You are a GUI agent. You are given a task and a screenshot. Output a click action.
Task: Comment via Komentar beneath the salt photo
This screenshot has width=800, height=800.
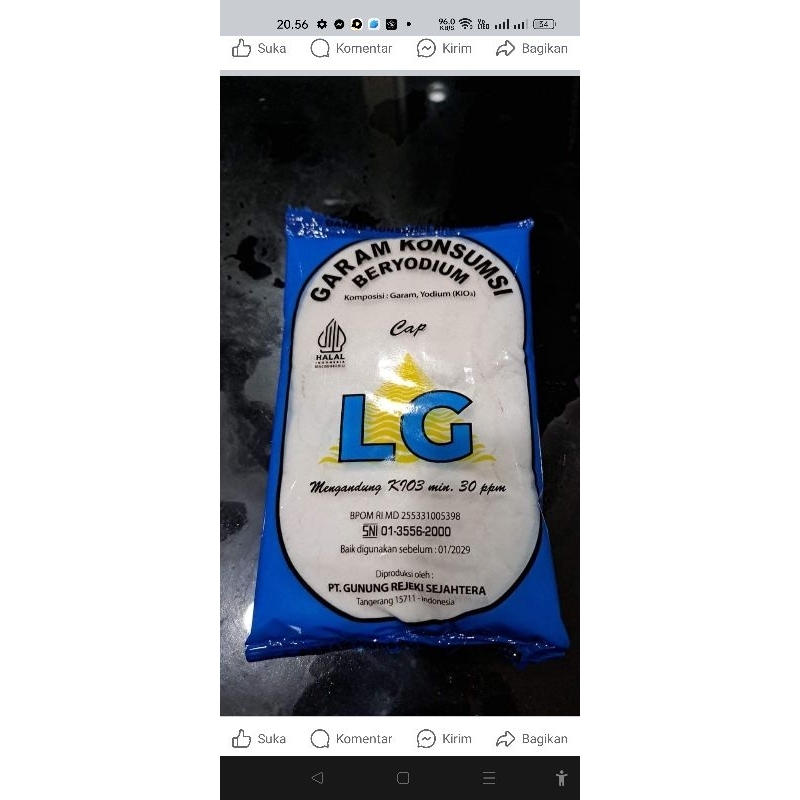[351, 739]
